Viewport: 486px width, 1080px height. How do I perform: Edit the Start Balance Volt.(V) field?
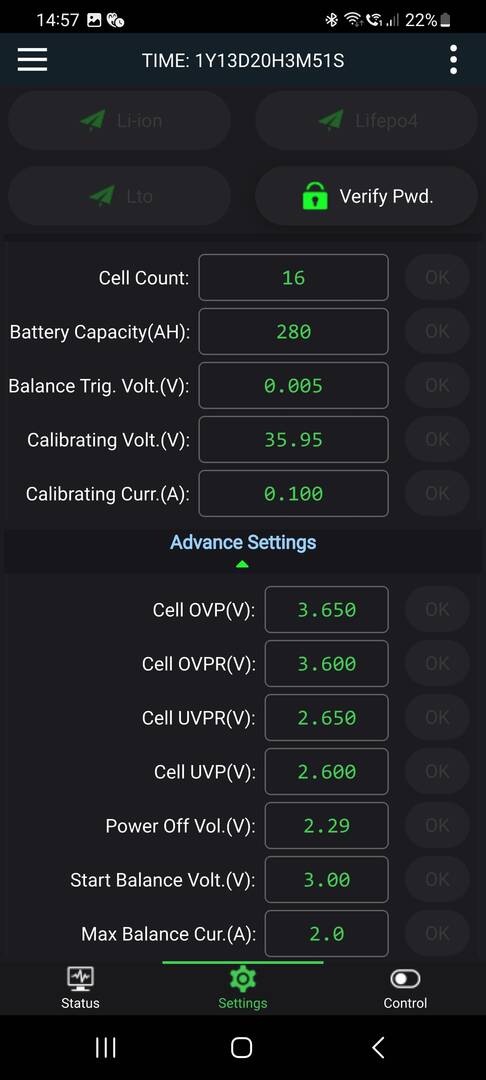pyautogui.click(x=326, y=880)
